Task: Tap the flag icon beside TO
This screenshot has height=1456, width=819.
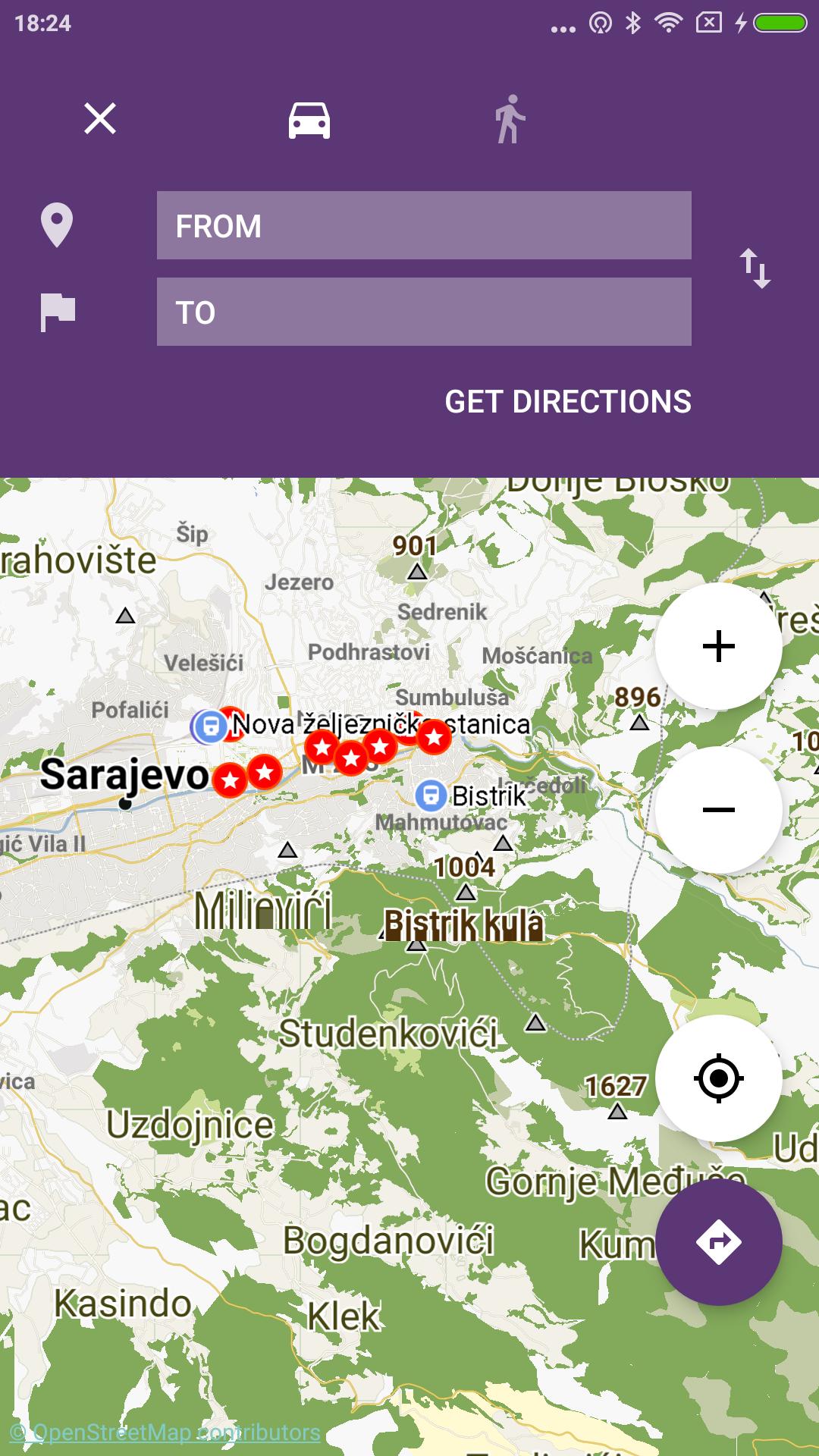Action: pos(58,309)
